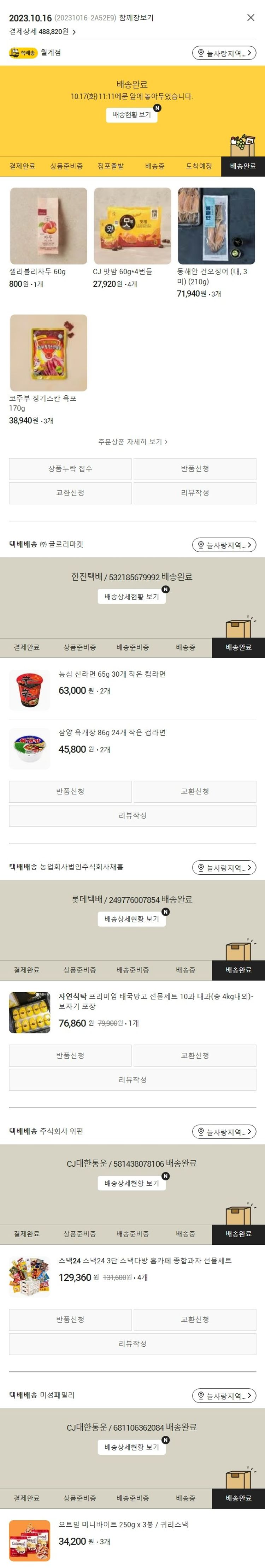Select 상품누락 접수
Screen dimensions: 265x1568
tap(70, 469)
